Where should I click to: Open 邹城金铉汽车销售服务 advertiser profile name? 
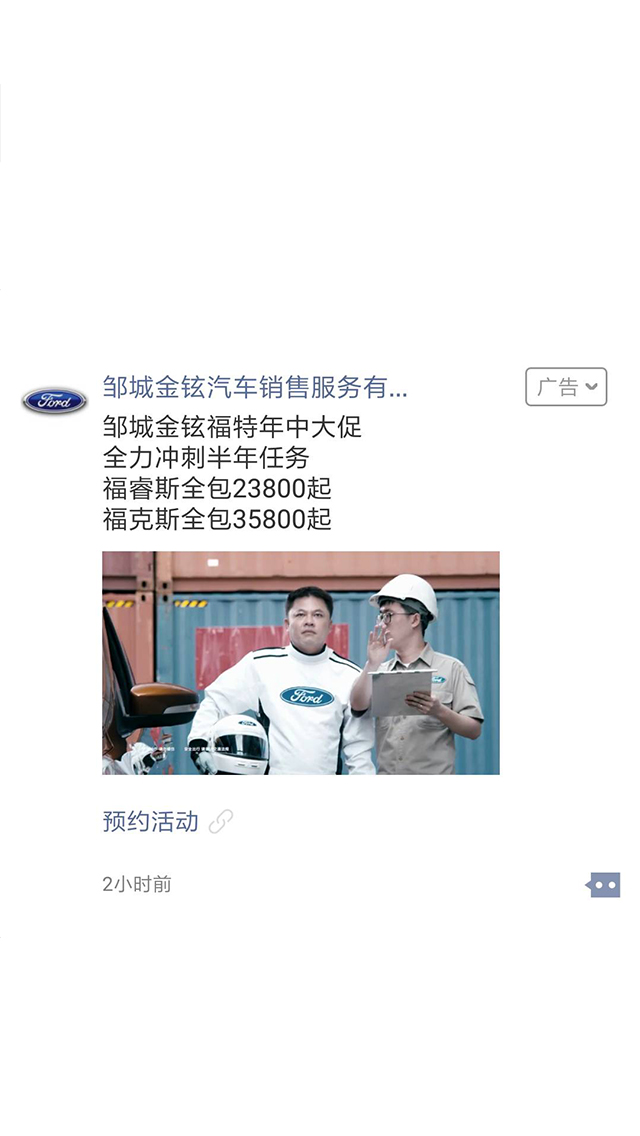255,387
